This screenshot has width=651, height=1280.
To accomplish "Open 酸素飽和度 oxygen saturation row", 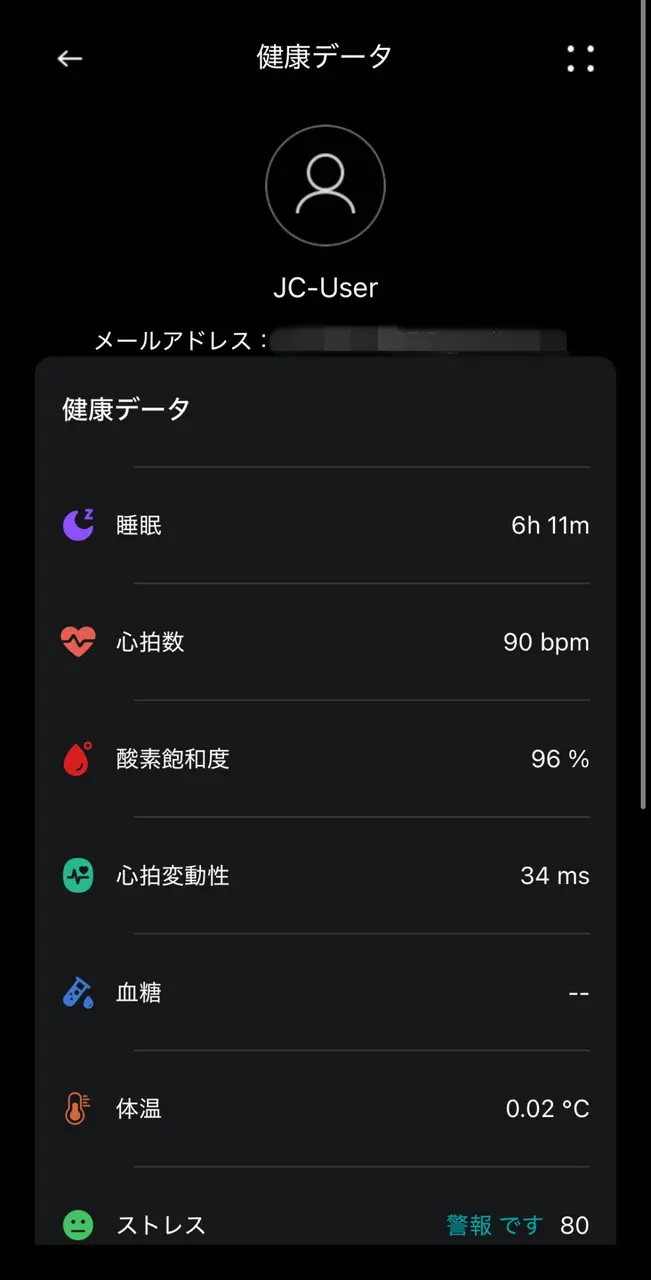I will pyautogui.click(x=325, y=759).
